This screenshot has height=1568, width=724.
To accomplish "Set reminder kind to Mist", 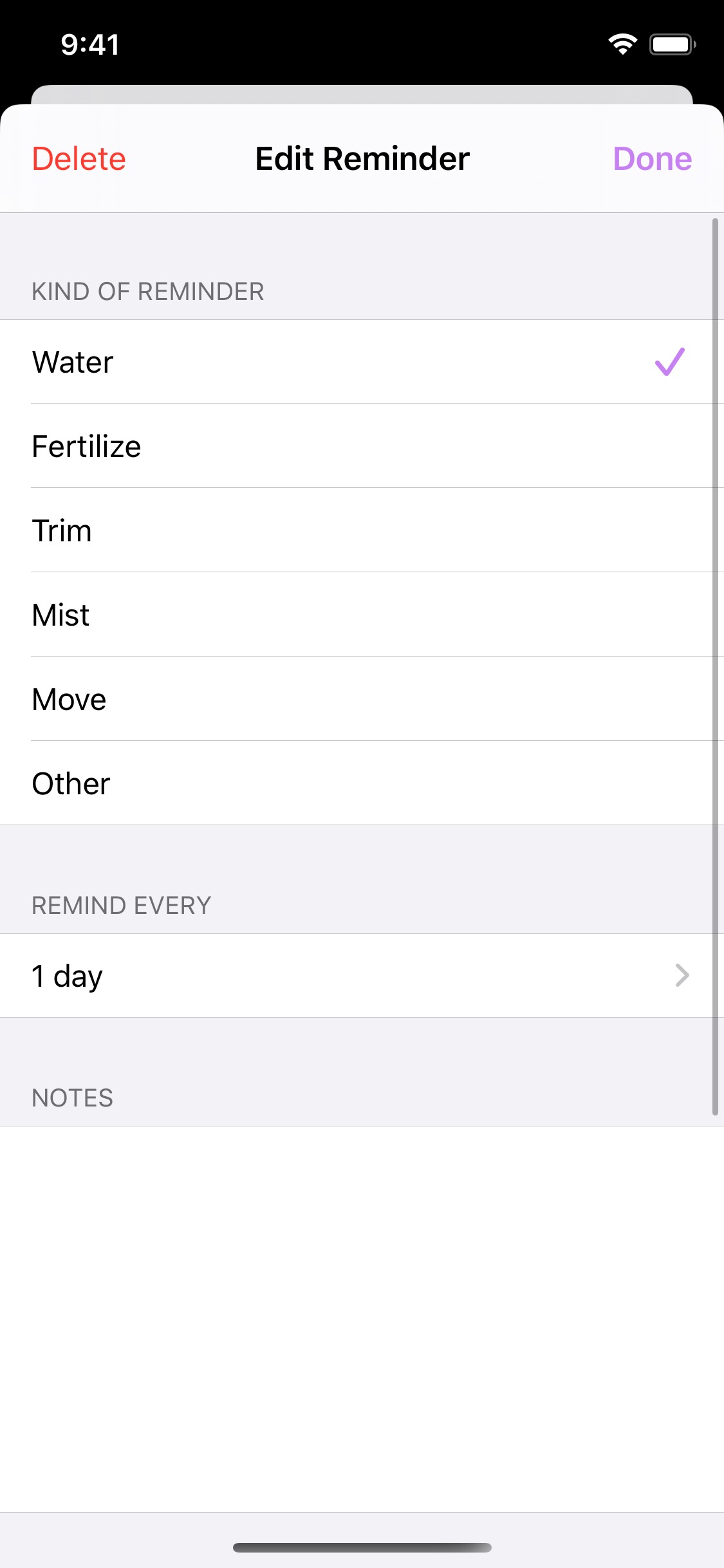I will 360,615.
